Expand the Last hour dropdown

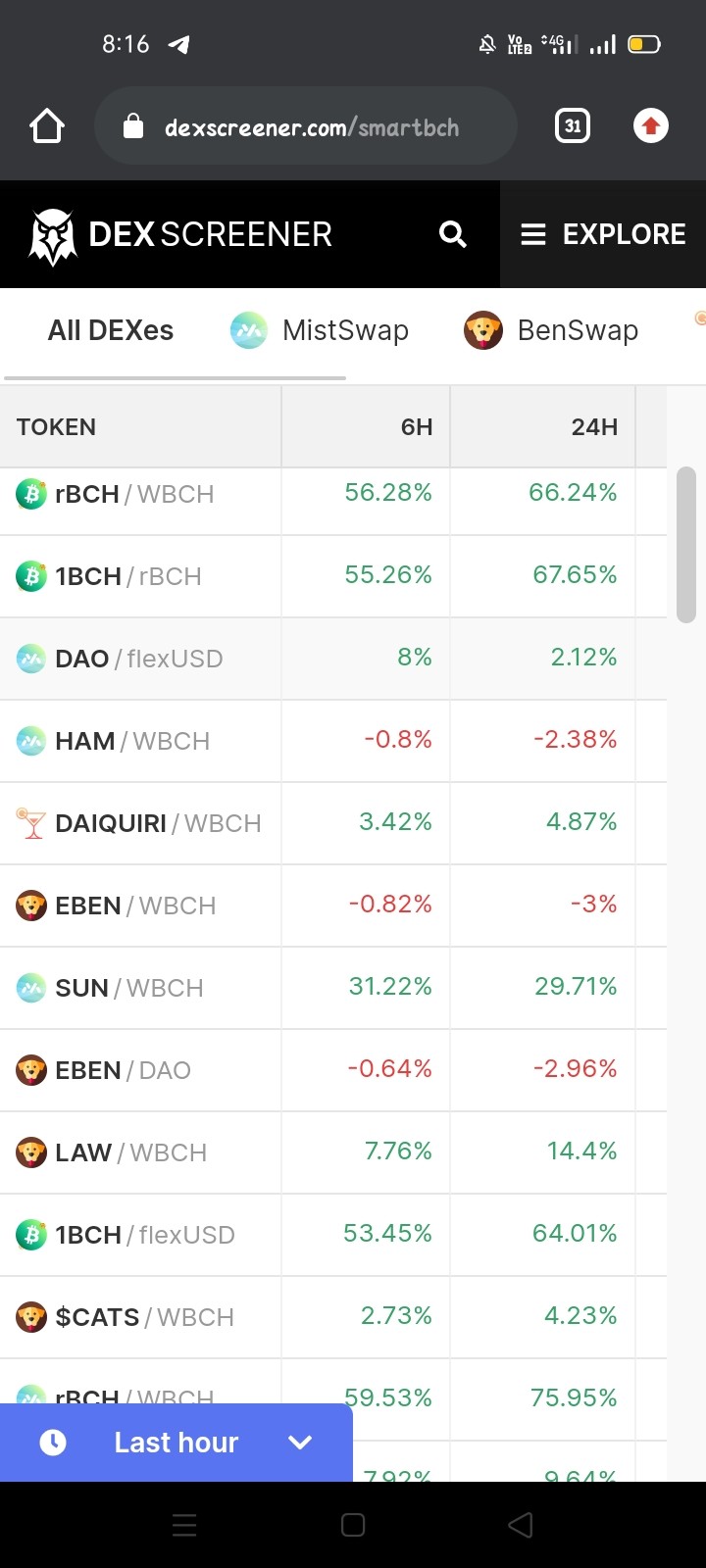click(x=176, y=1443)
